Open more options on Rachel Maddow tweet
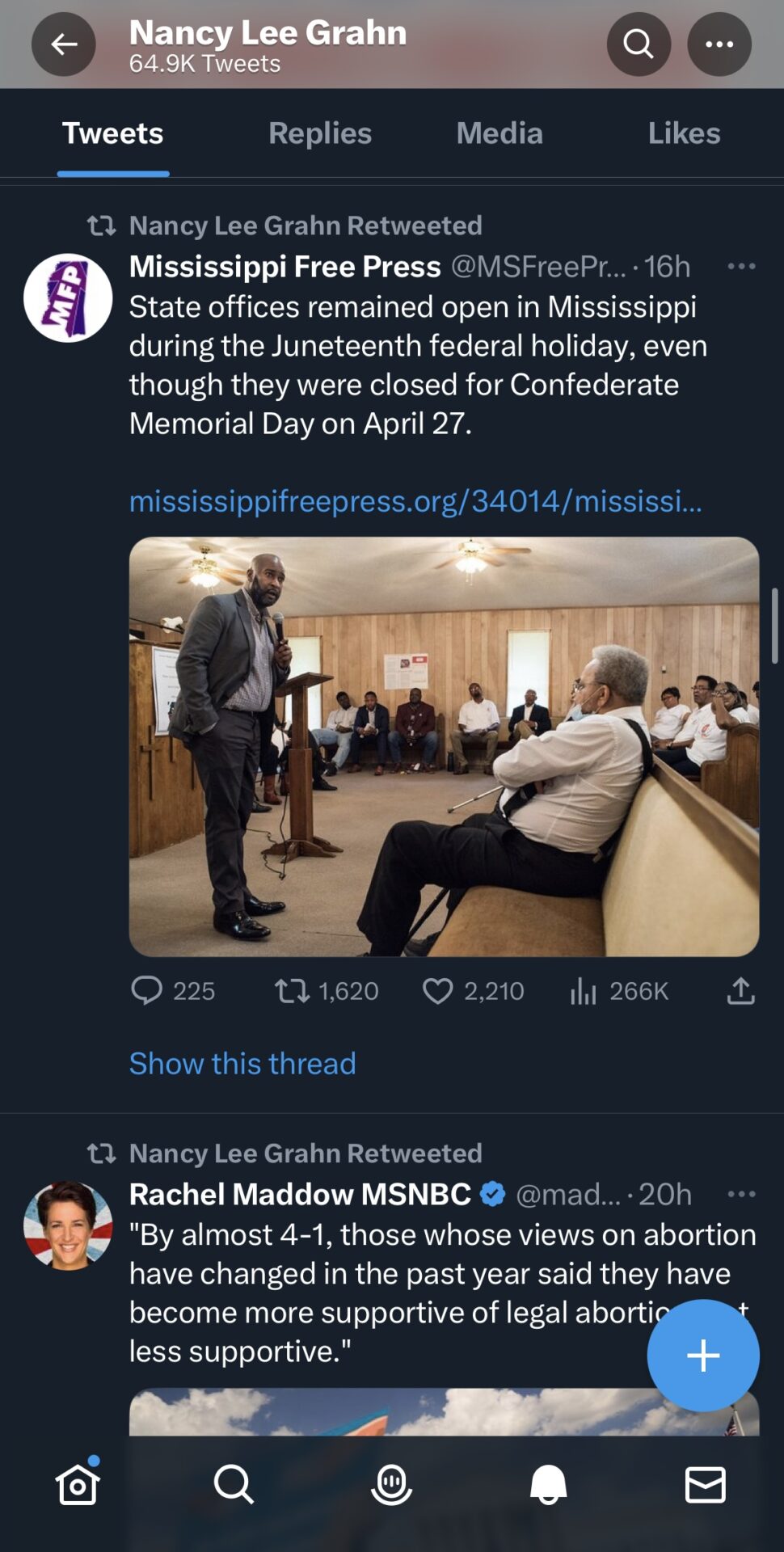The height and width of the screenshot is (1552, 784). [741, 1194]
